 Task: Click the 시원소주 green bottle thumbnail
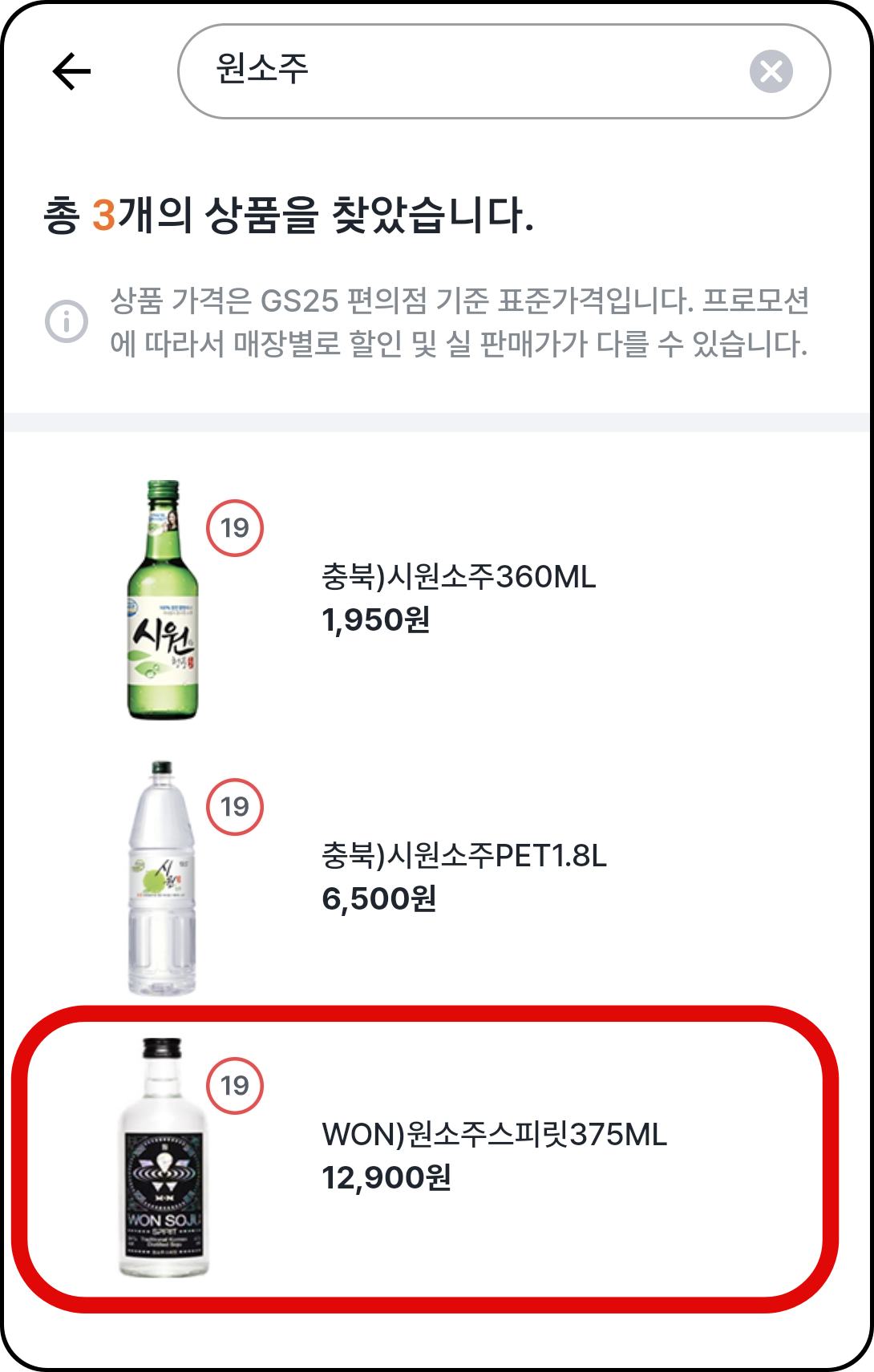[x=164, y=601]
